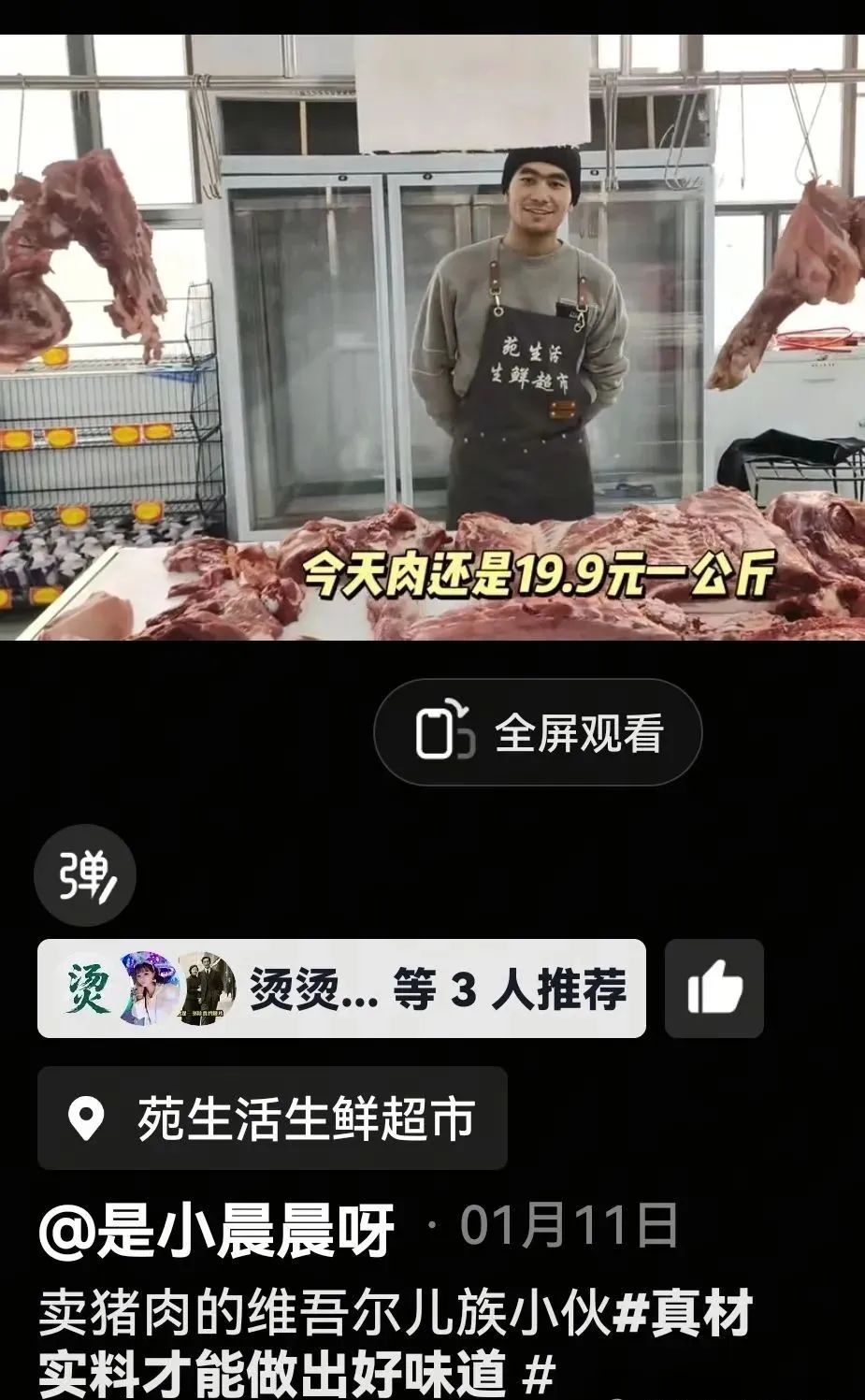Tap the thumbs-up recommend icon
The width and height of the screenshot is (865, 1400).
tap(714, 989)
